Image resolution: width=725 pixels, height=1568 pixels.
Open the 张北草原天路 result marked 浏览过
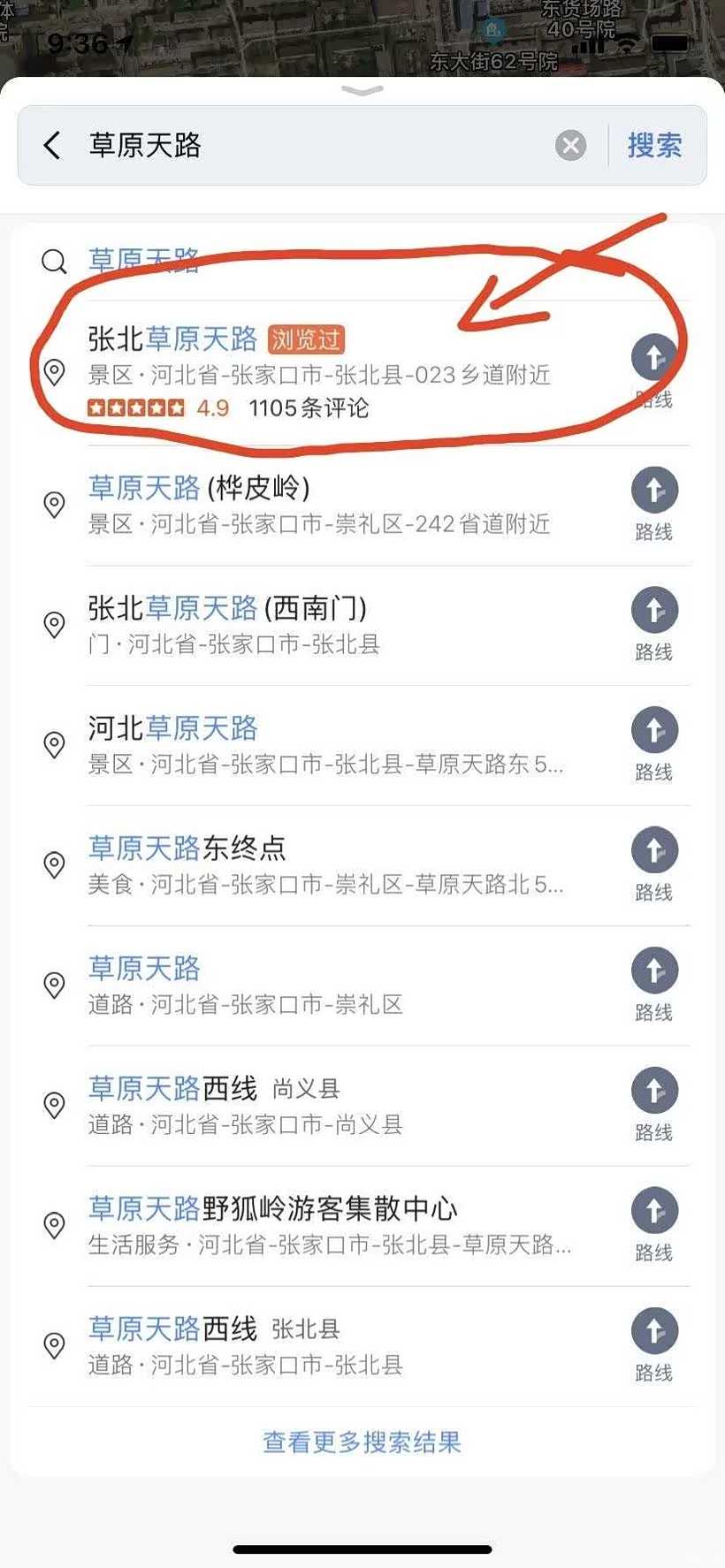coord(318,371)
